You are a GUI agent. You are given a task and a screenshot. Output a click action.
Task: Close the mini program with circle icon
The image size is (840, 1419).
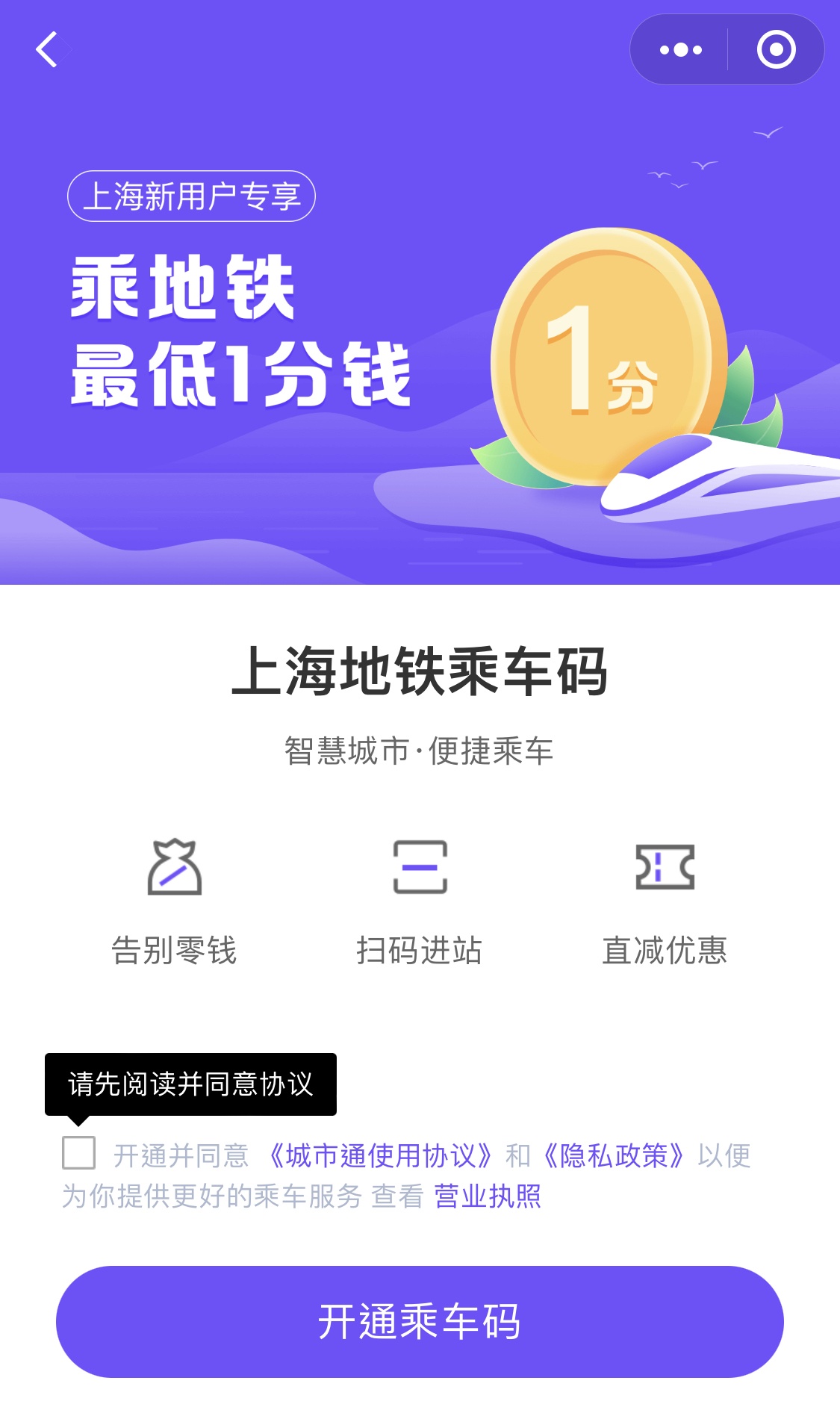pyautogui.click(x=776, y=50)
